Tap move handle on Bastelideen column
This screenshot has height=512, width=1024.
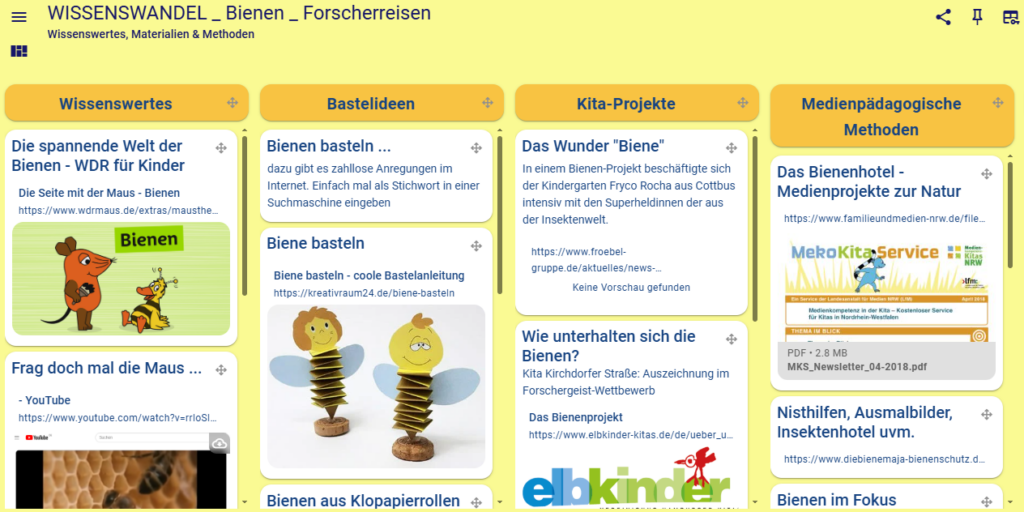[487, 103]
